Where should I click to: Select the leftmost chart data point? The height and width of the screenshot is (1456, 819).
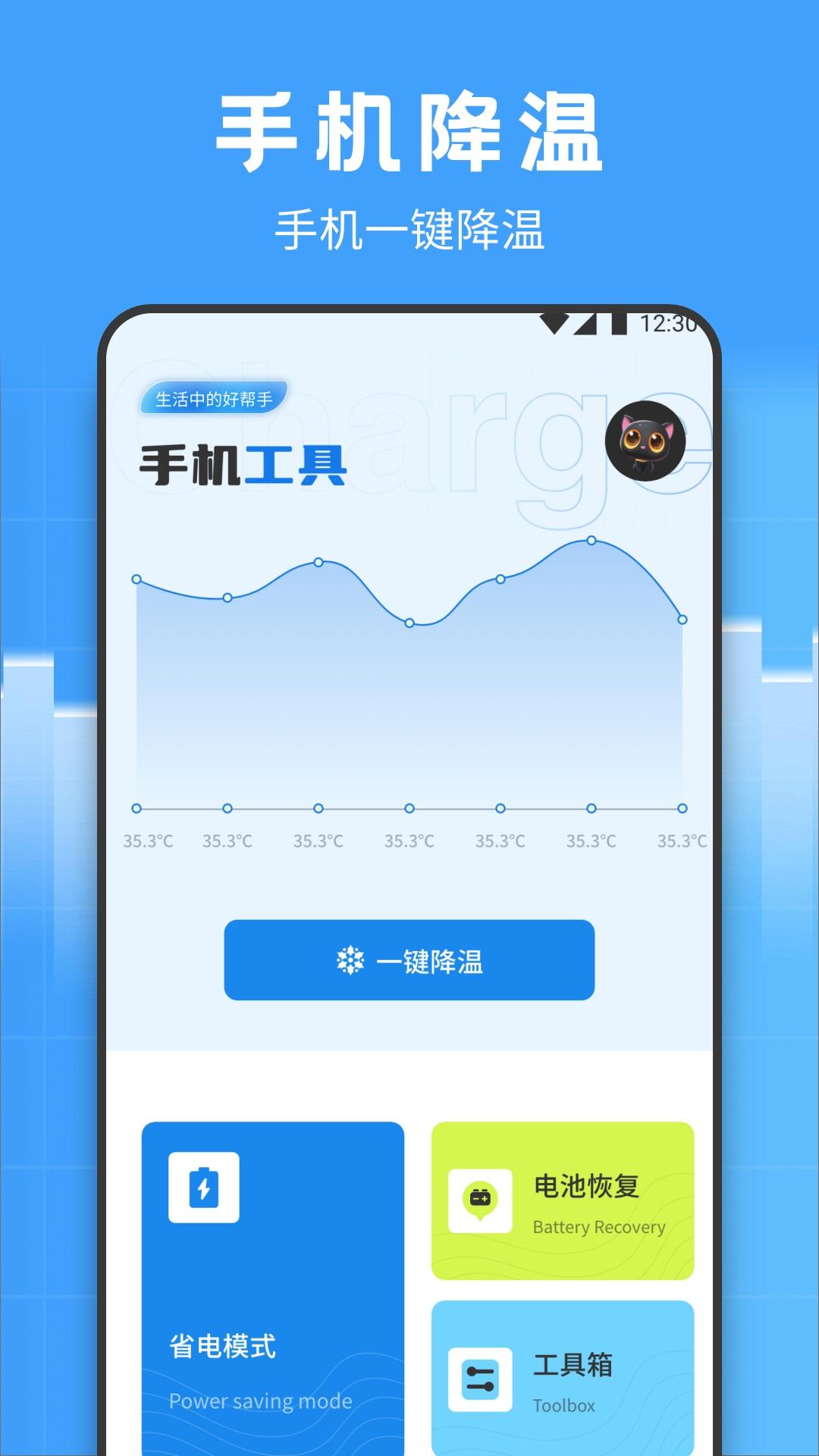[x=136, y=578]
